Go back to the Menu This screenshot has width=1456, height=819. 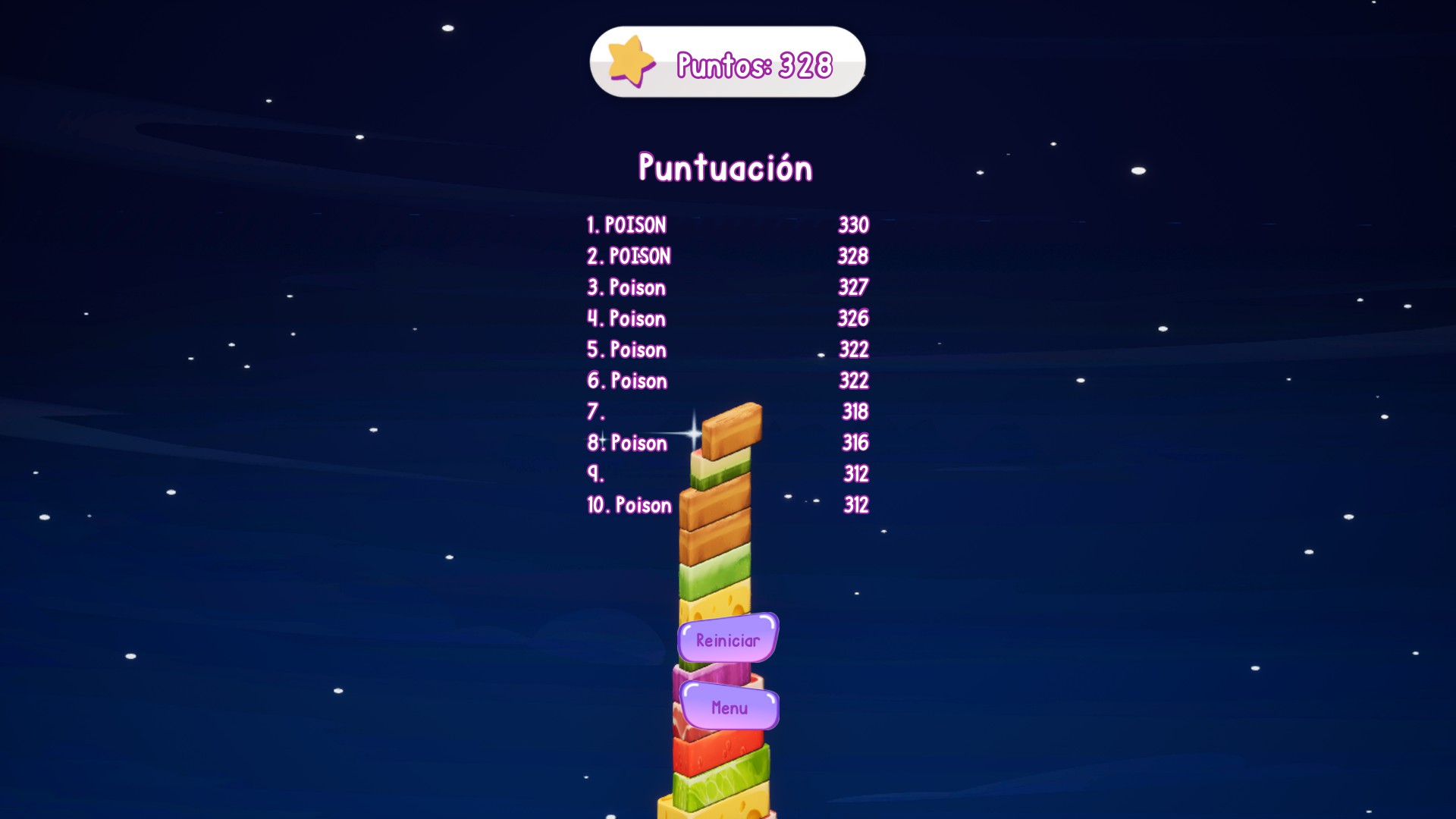pos(730,708)
